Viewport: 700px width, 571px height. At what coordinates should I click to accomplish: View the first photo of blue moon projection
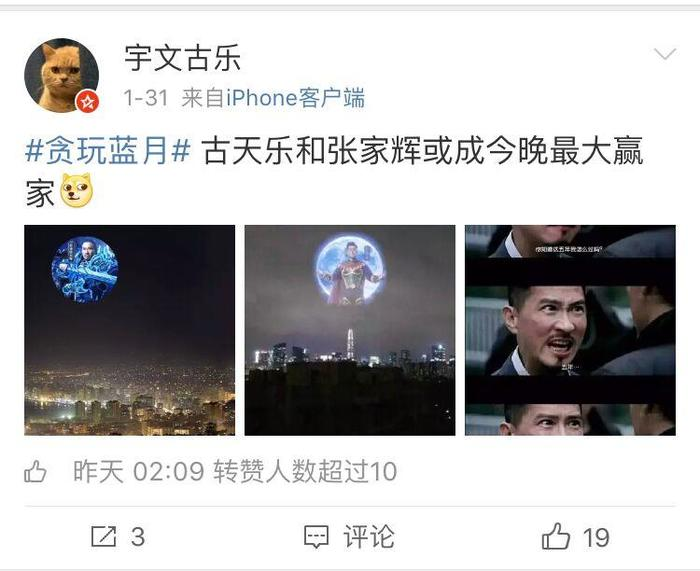point(130,330)
